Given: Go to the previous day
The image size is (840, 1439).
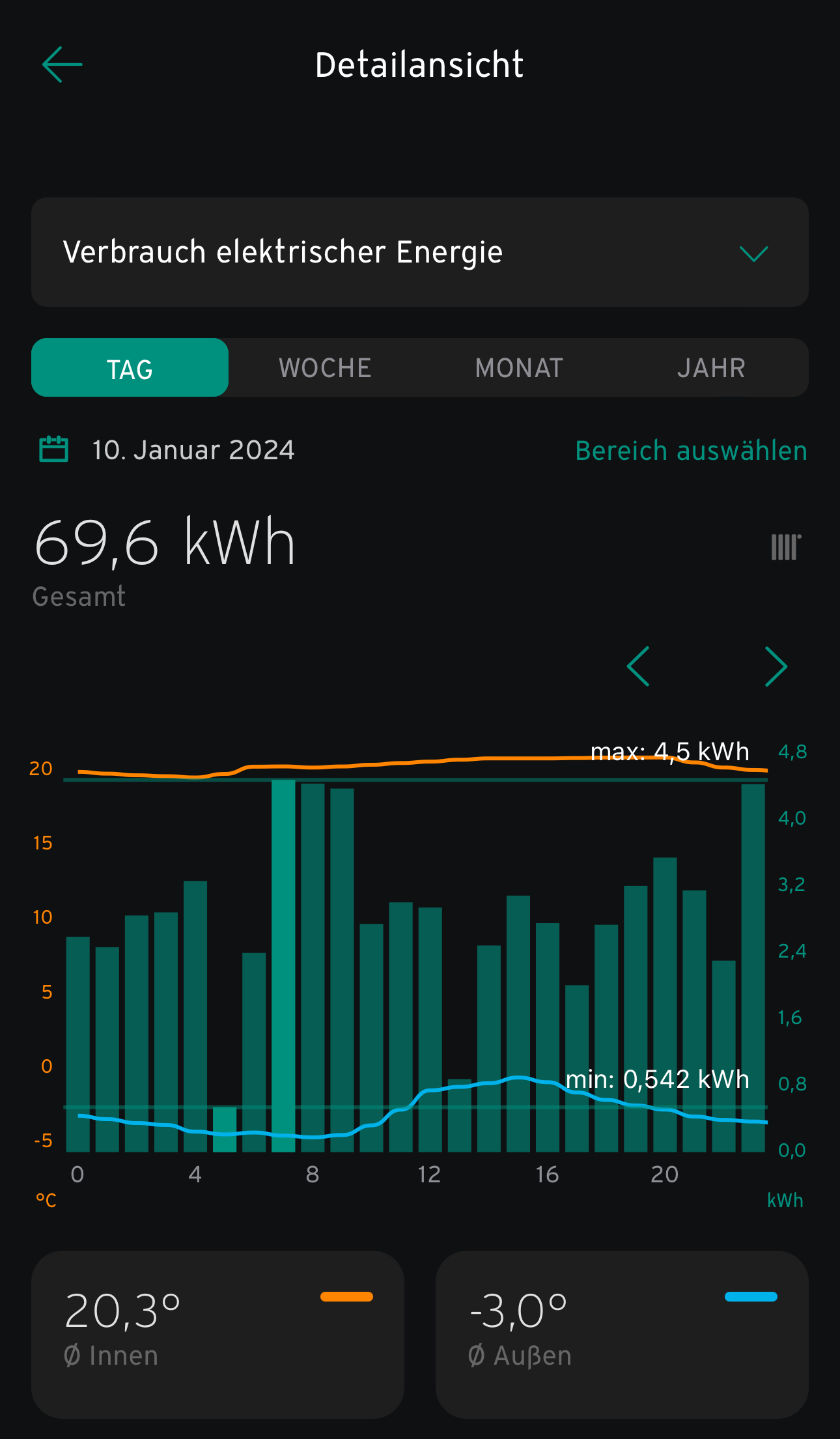Looking at the screenshot, I should [x=638, y=666].
